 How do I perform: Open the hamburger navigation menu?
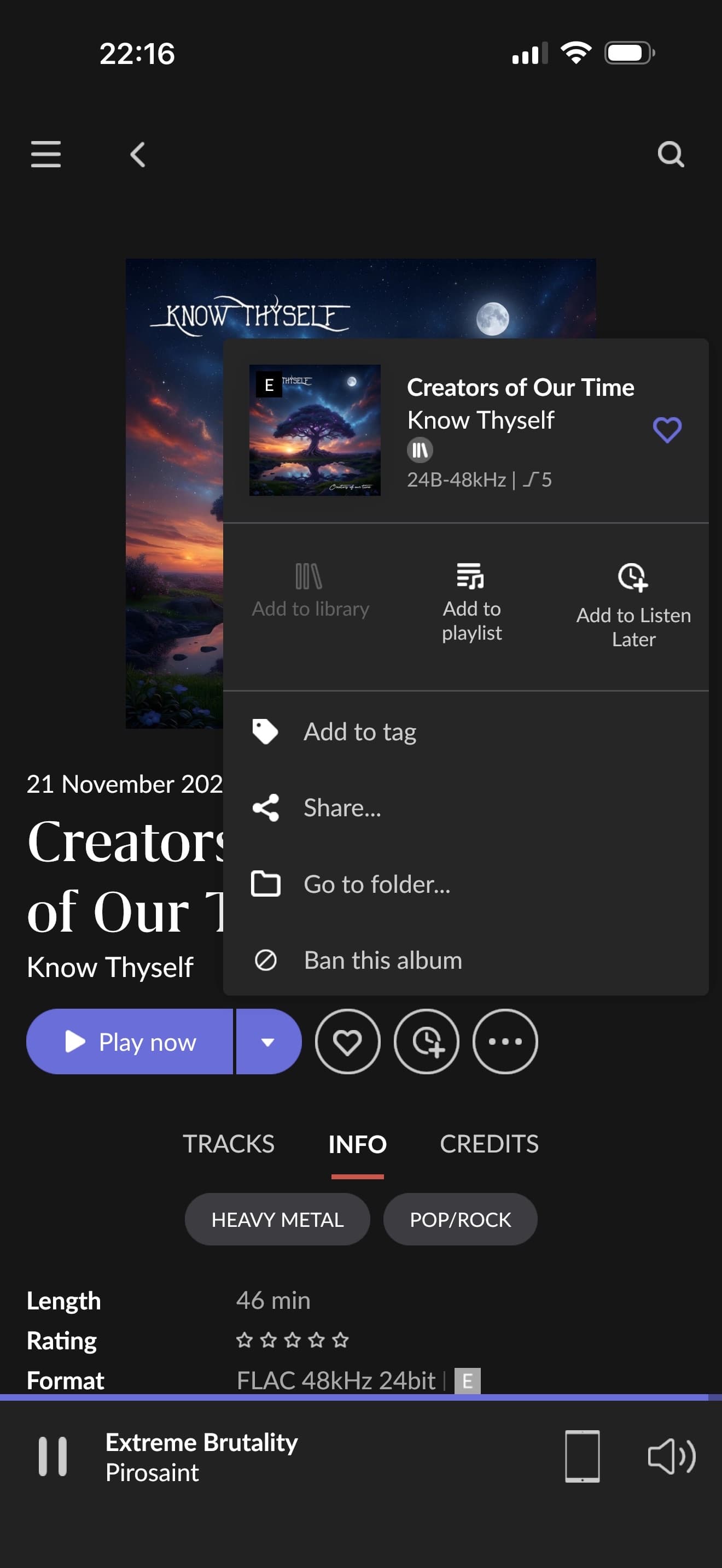pyautogui.click(x=45, y=154)
